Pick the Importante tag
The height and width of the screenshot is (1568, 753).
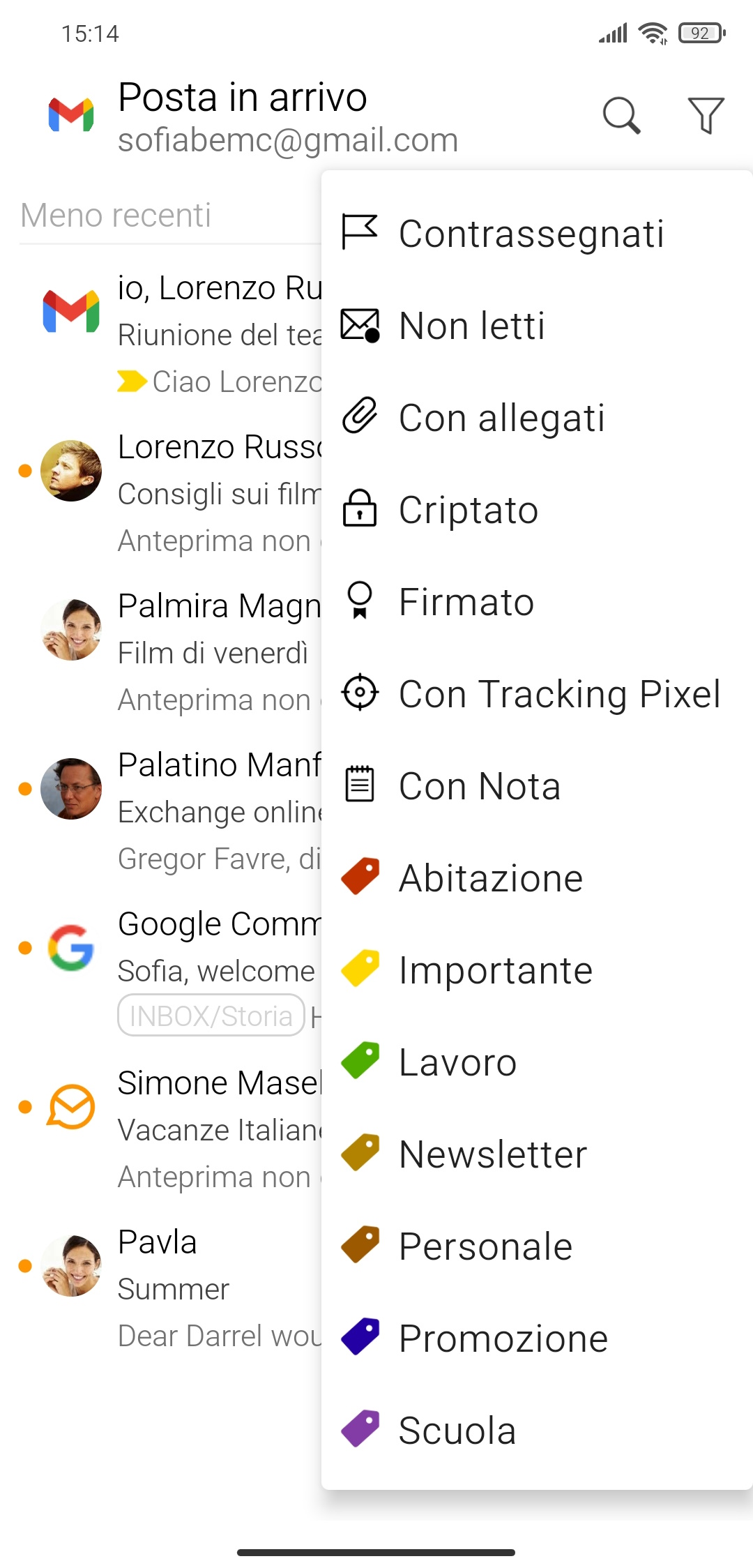[537, 970]
